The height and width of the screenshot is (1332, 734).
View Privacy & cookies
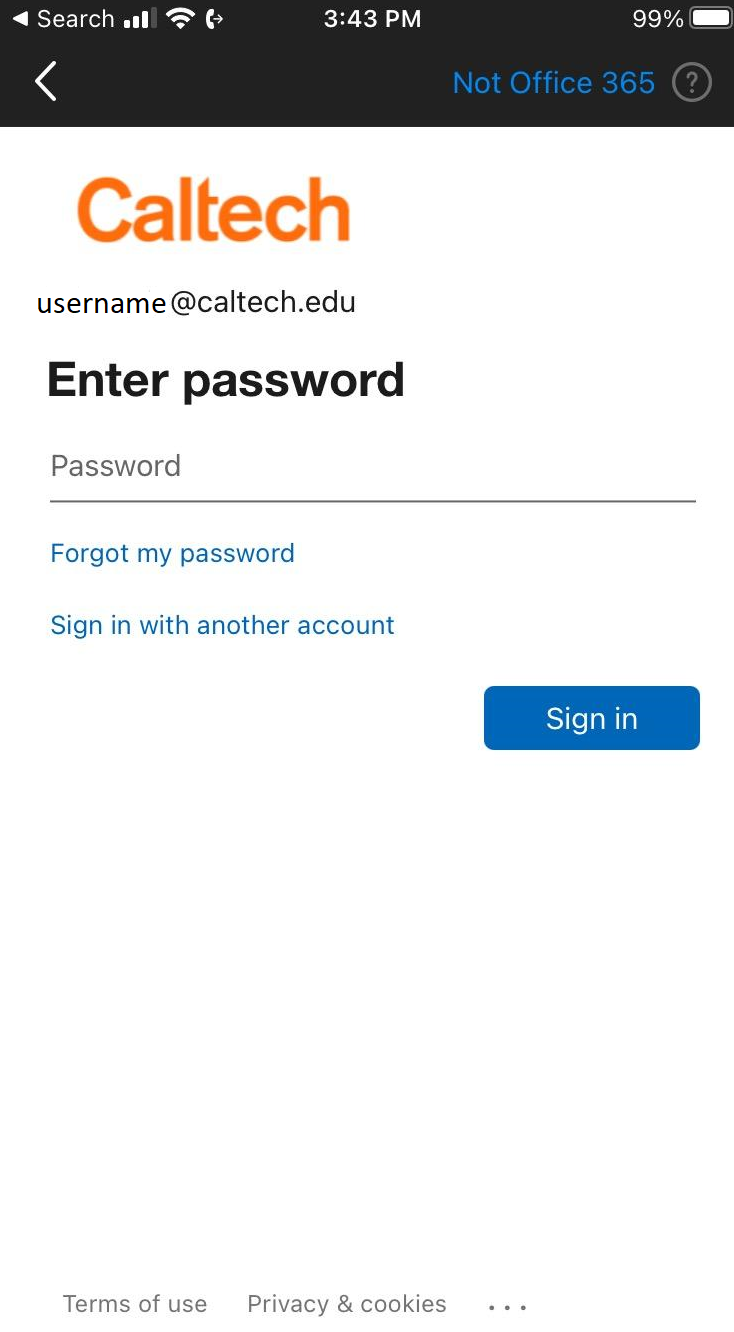coord(347,1304)
